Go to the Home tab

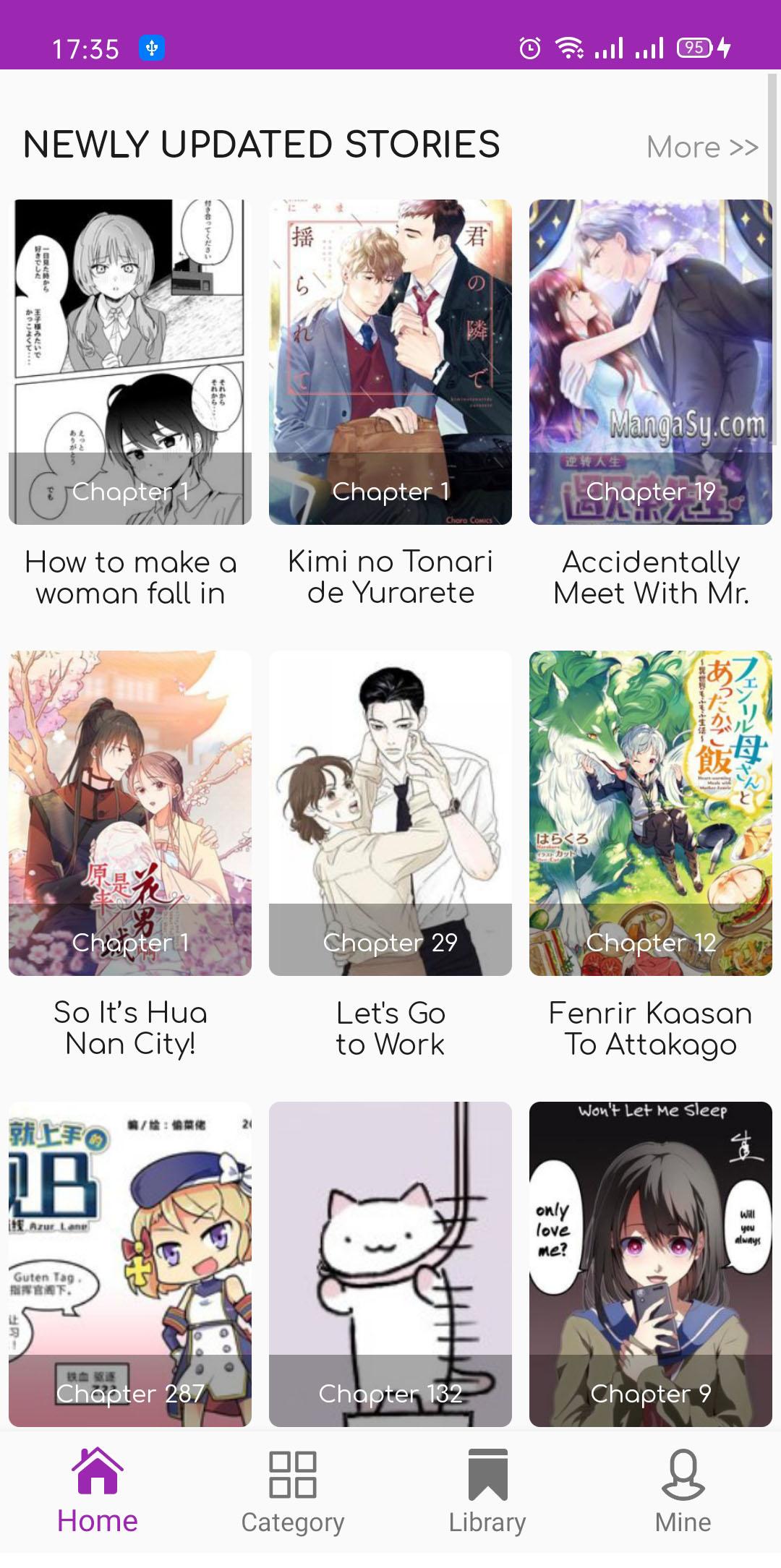point(98,1491)
